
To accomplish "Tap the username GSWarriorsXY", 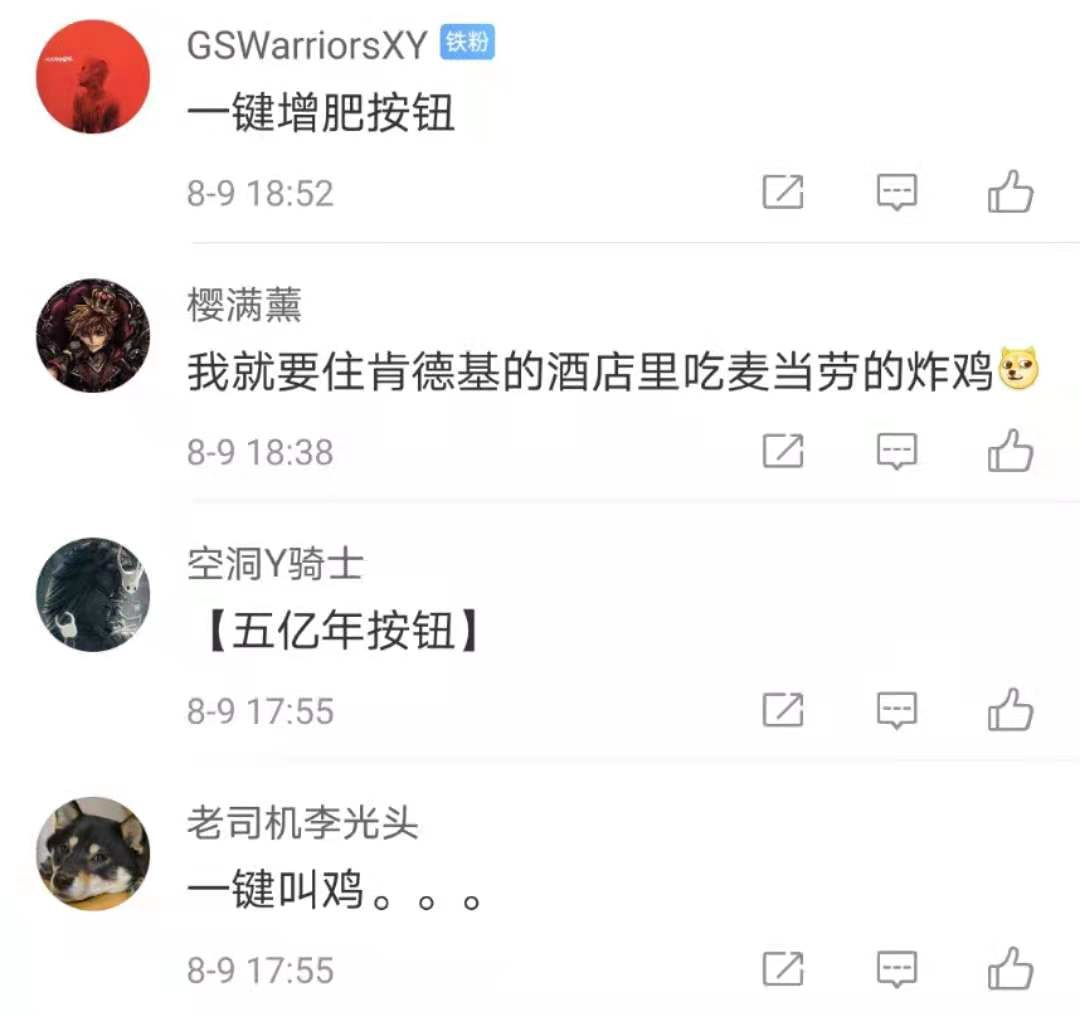I will [307, 45].
